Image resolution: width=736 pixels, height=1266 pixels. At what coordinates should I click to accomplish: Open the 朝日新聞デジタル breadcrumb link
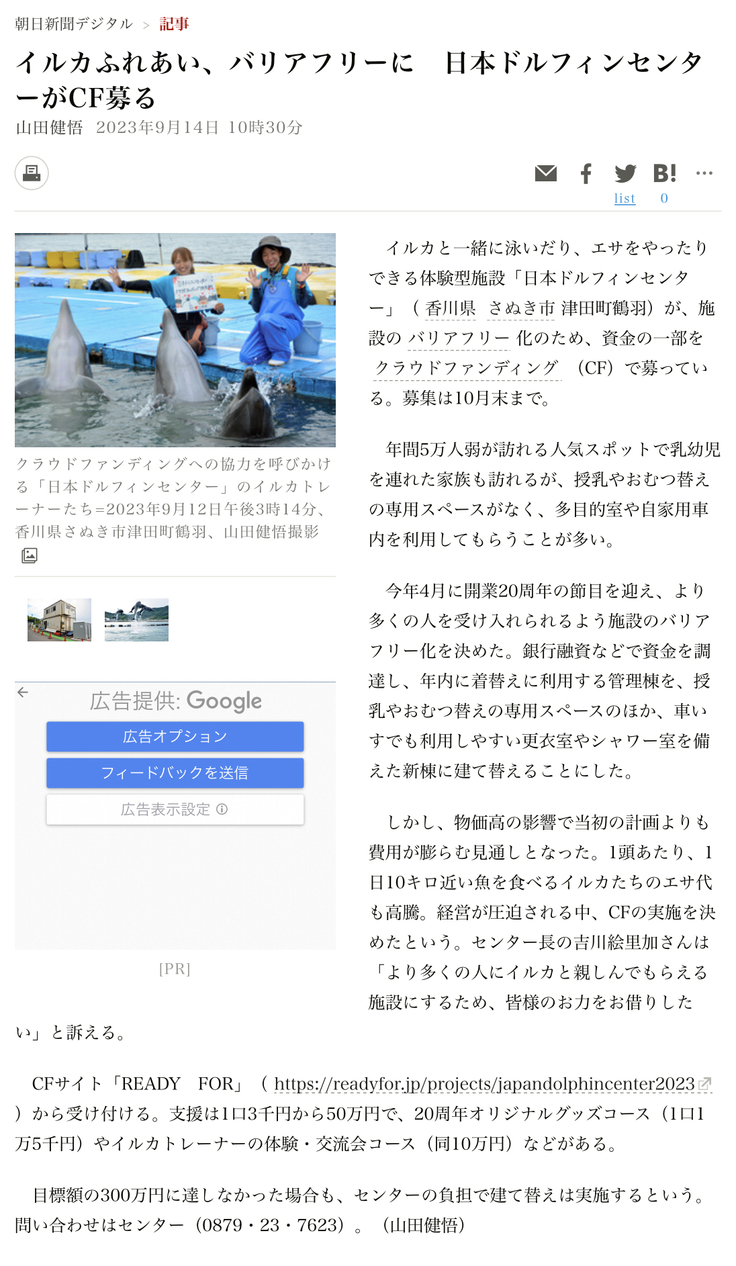point(73,23)
